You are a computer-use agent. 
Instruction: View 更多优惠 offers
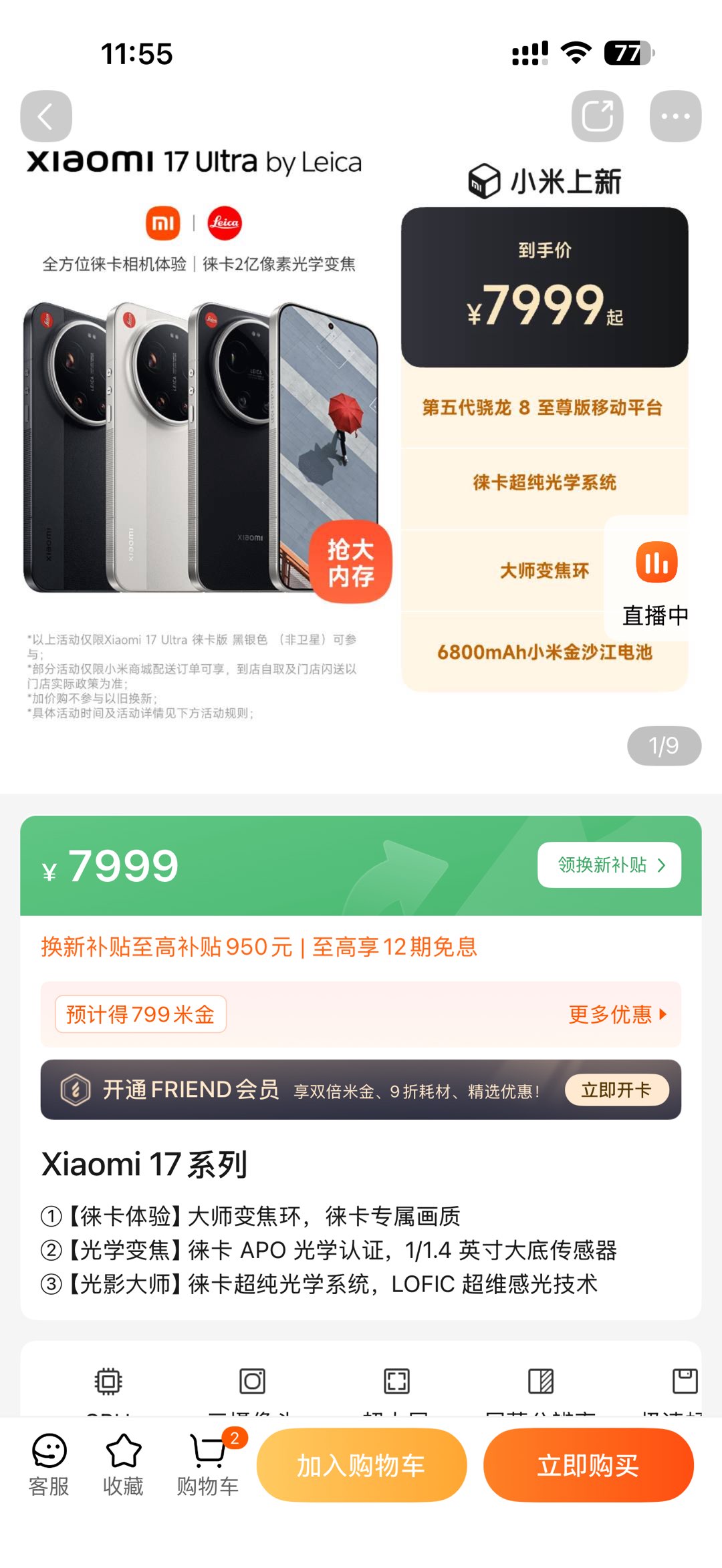coord(616,1014)
